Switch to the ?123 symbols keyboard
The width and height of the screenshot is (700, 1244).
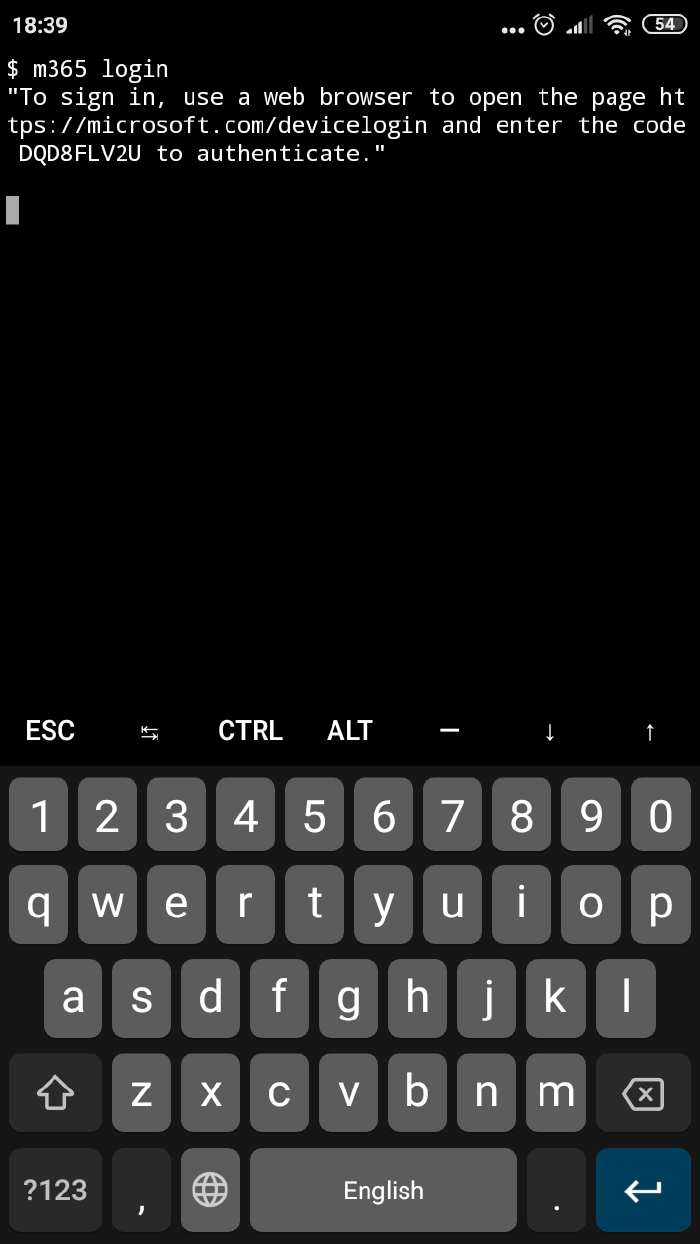coord(56,1190)
